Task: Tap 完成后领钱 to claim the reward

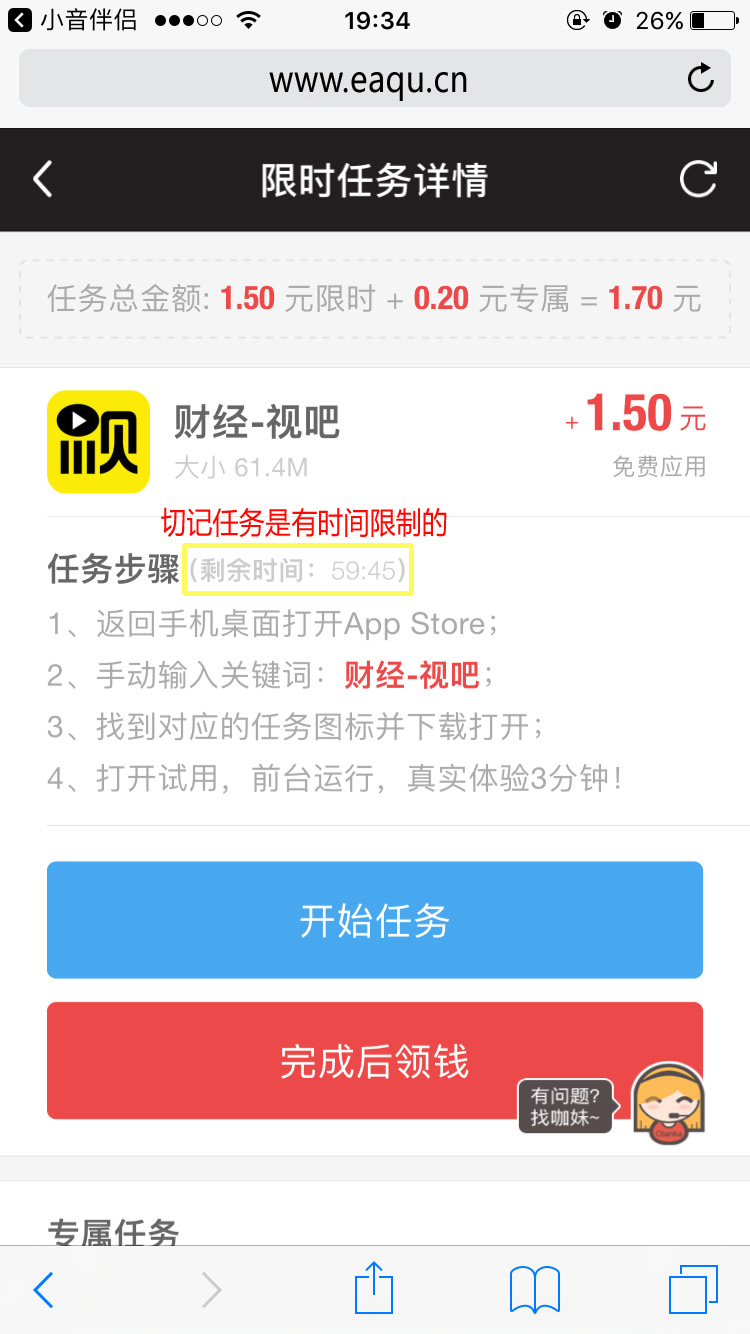Action: (x=280, y=1061)
